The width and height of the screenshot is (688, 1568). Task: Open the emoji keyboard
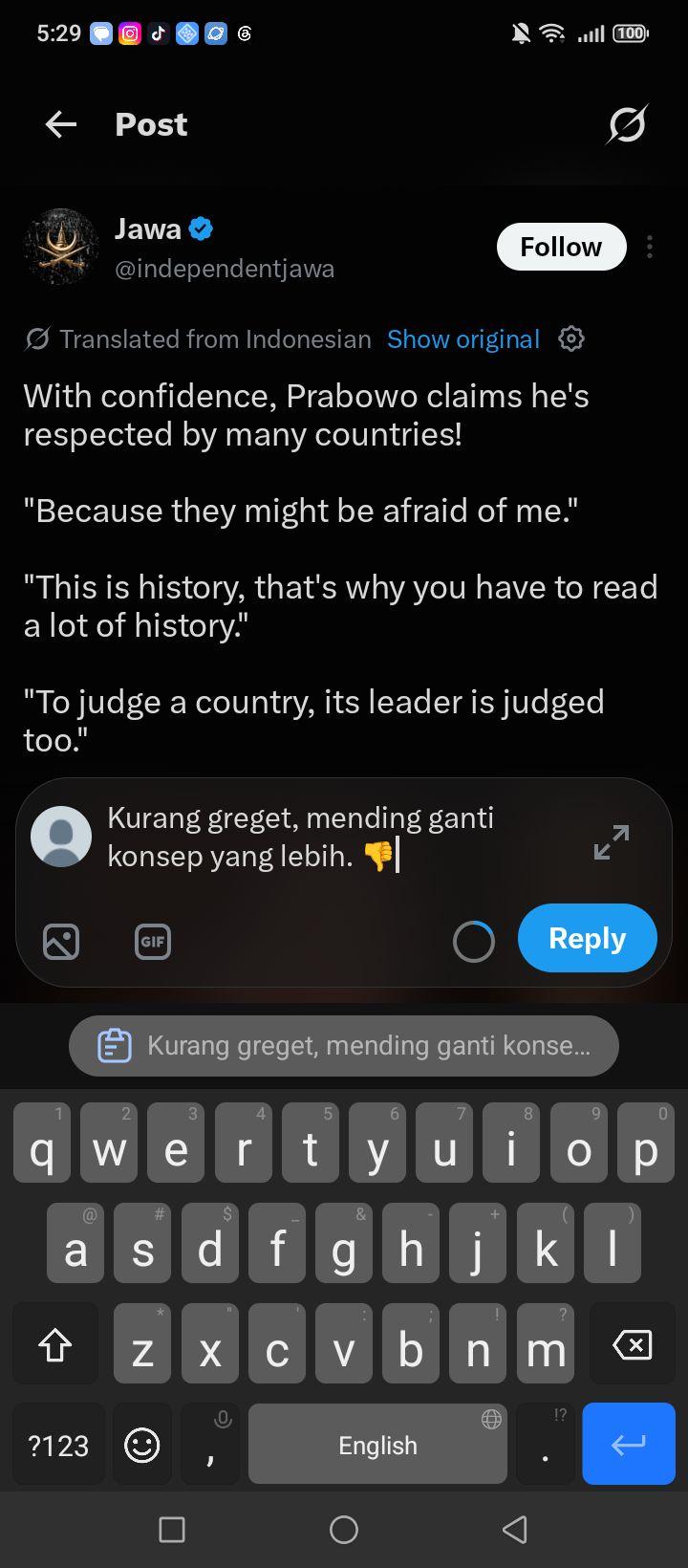142,1445
